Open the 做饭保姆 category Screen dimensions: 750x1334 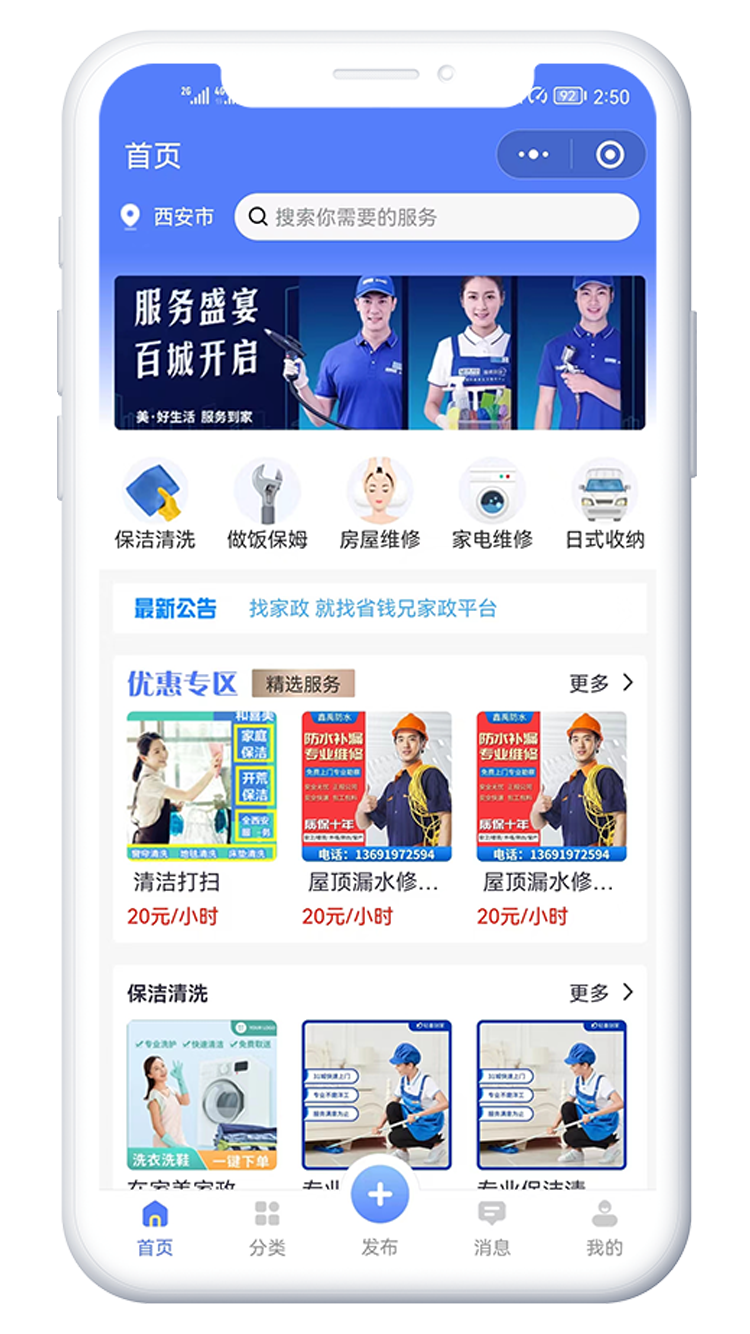coord(267,505)
